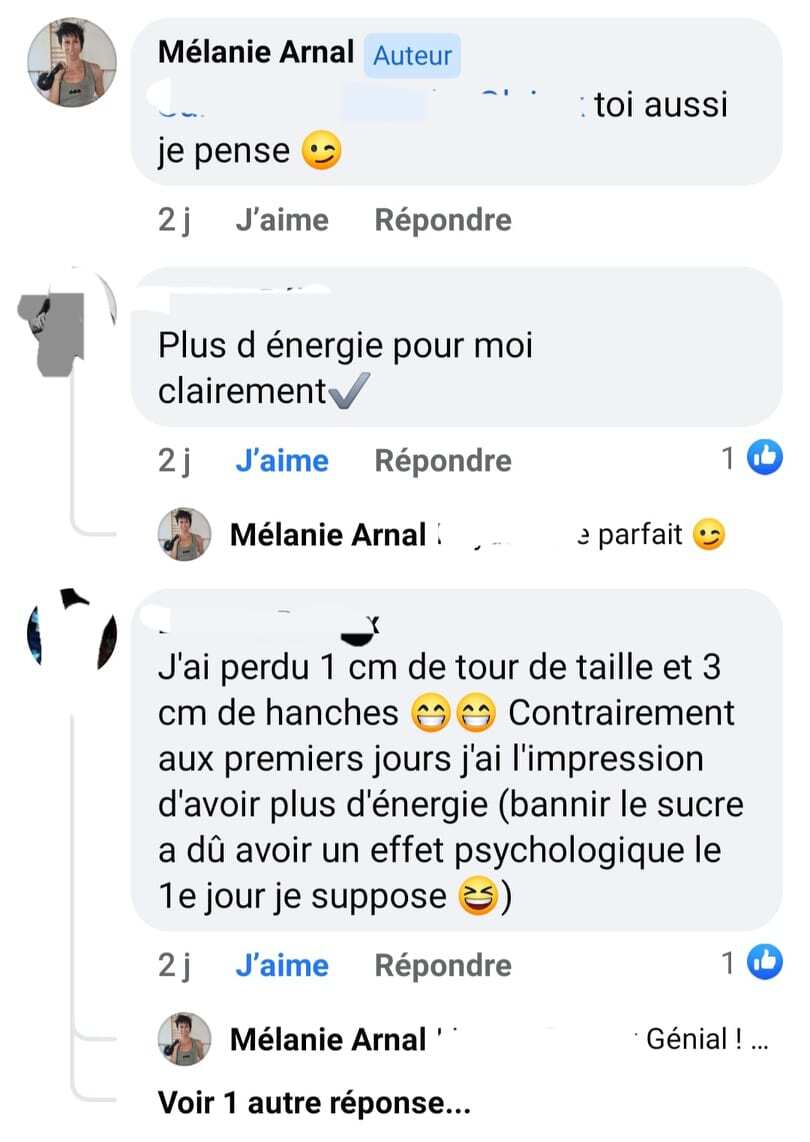
Task: Open Mélanie Arnal's top avatar photo
Action: pyautogui.click(x=71, y=61)
